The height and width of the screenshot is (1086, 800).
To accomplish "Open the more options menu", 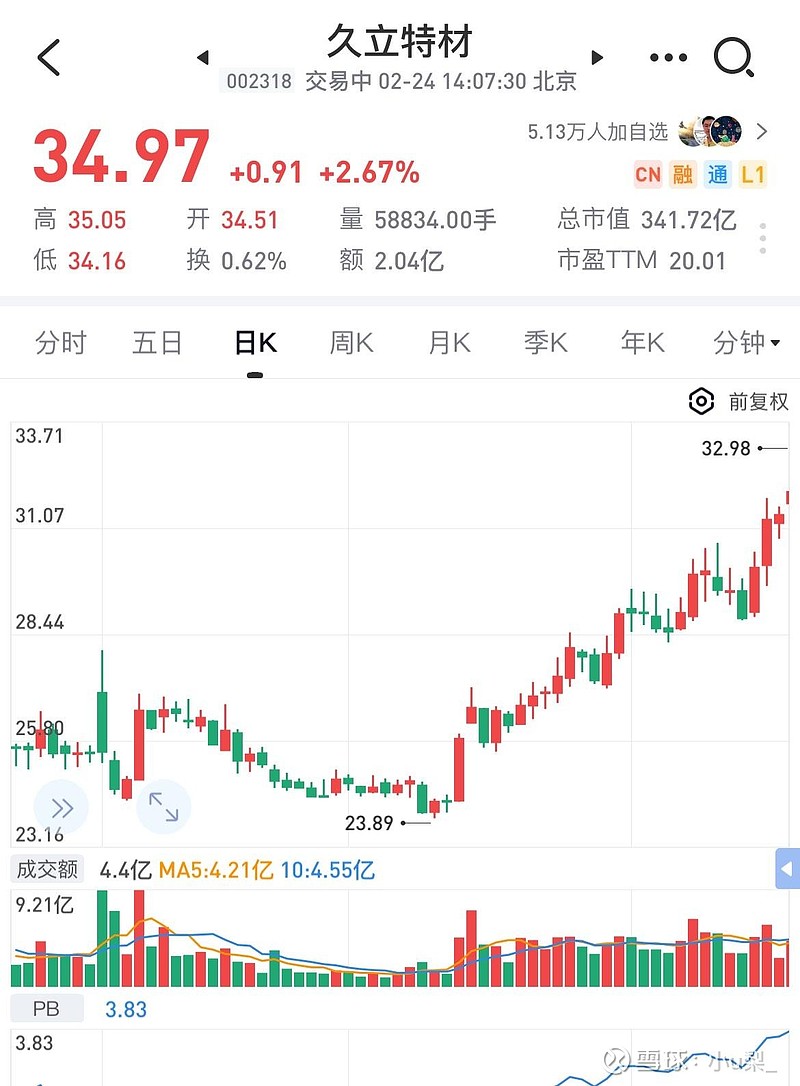I will point(667,57).
